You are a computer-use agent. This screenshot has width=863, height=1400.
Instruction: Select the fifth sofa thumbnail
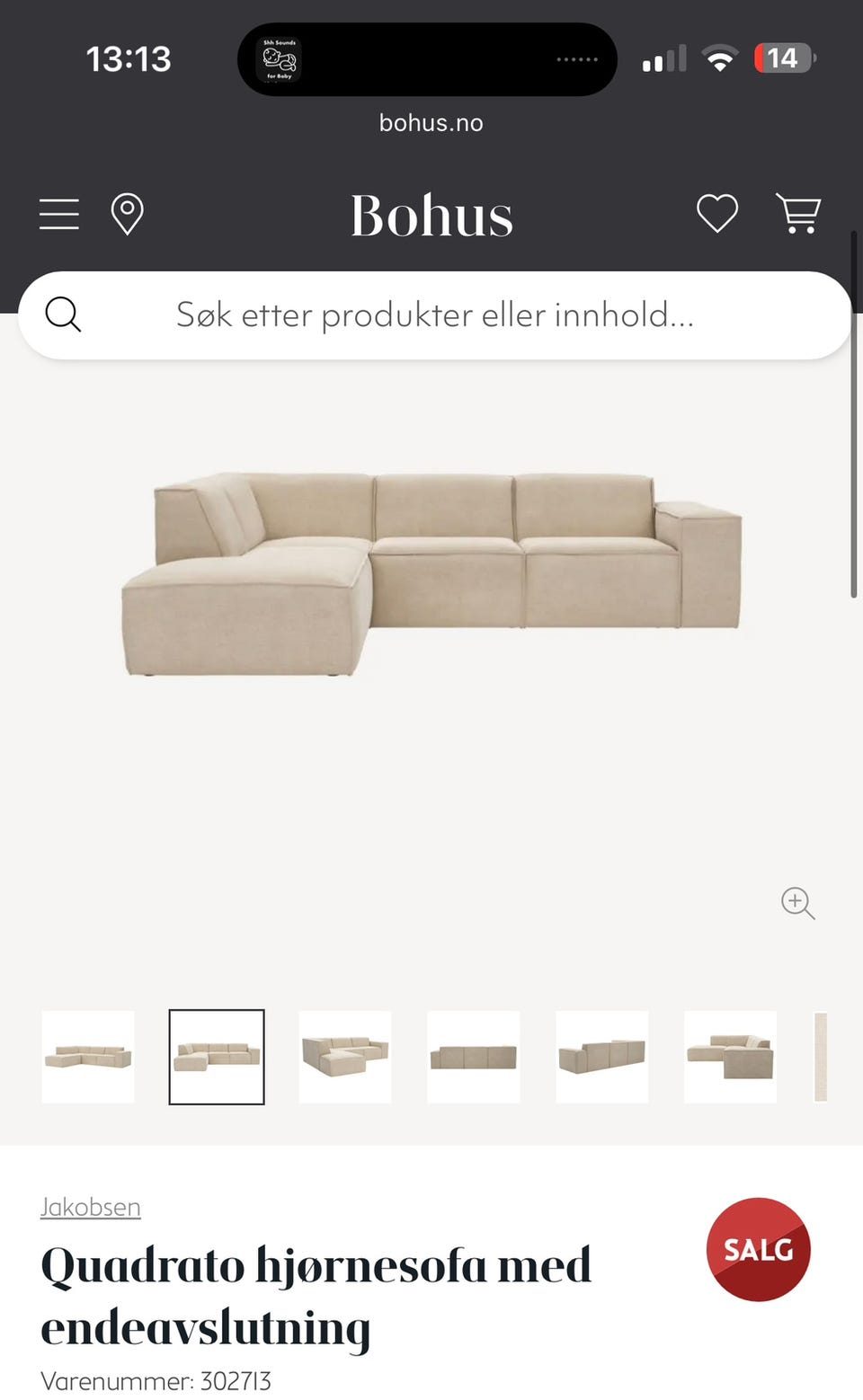point(602,1057)
